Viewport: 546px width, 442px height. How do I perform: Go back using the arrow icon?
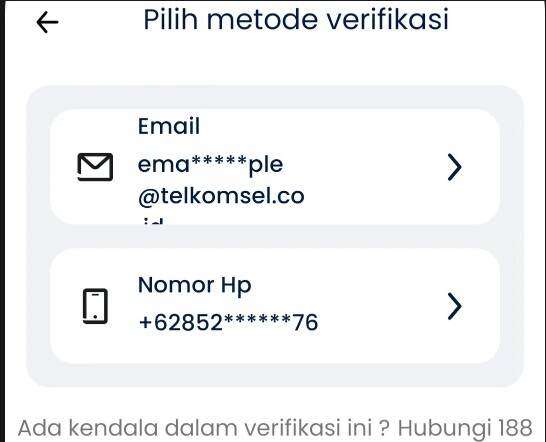coord(47,22)
